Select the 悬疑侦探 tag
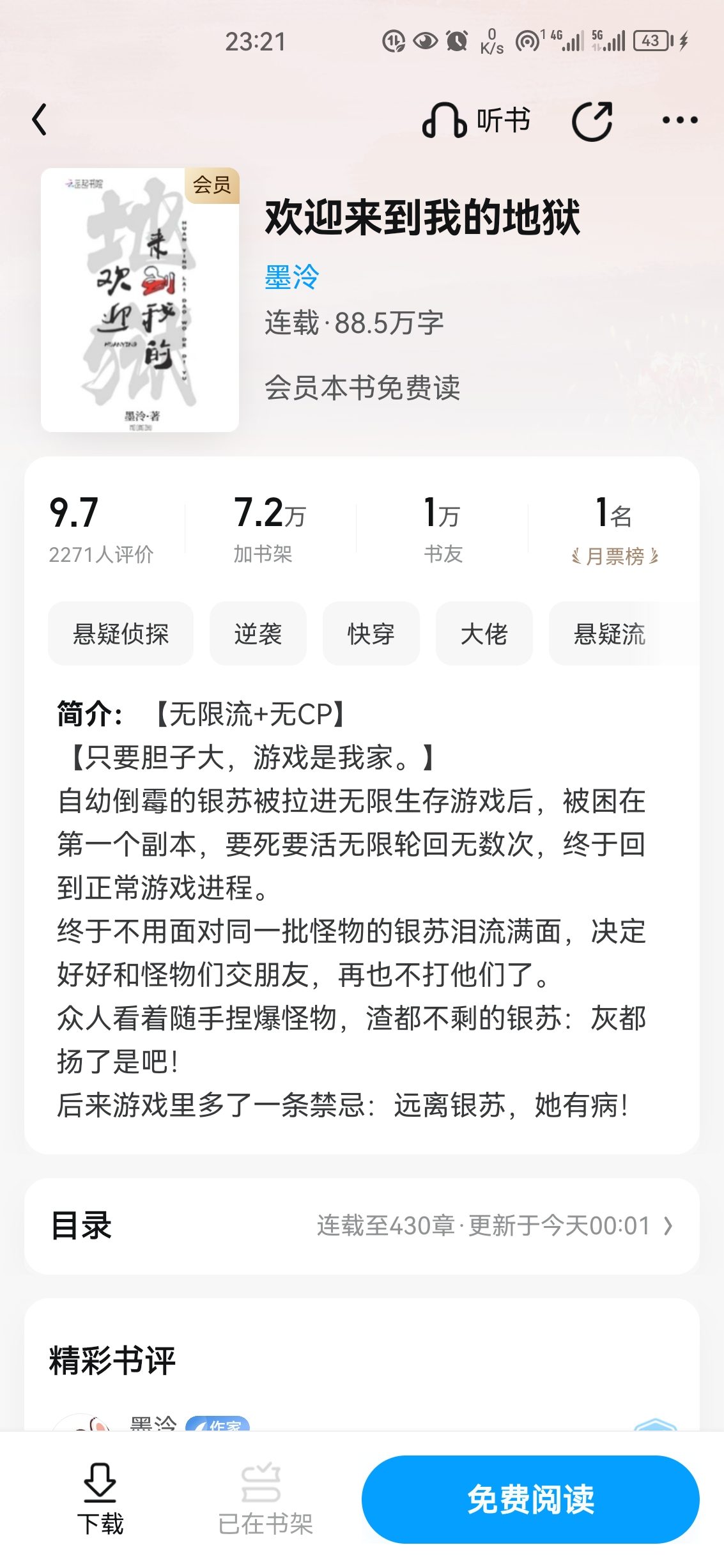This screenshot has width=724, height=1568. 121,633
